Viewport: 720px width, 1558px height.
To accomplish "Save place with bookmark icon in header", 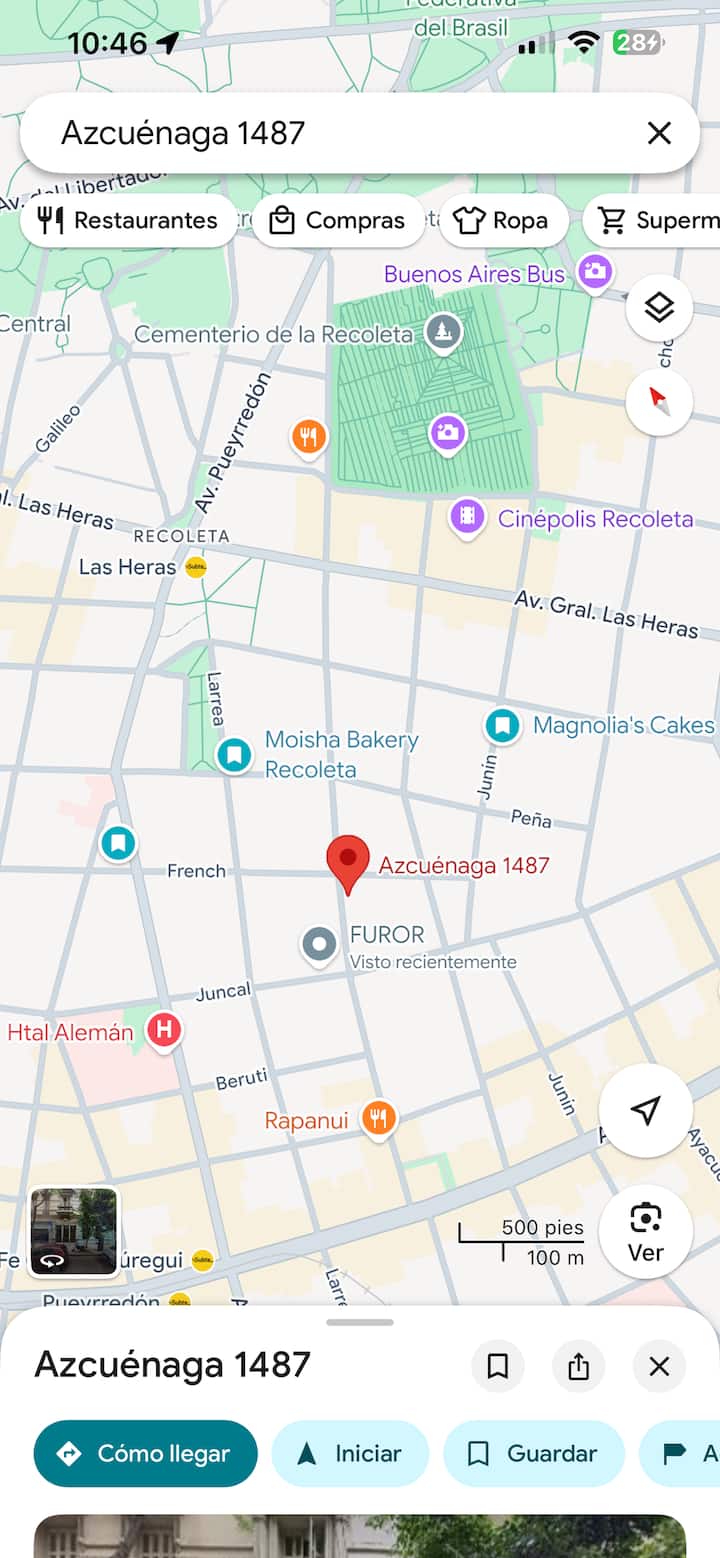I will pyautogui.click(x=497, y=1366).
